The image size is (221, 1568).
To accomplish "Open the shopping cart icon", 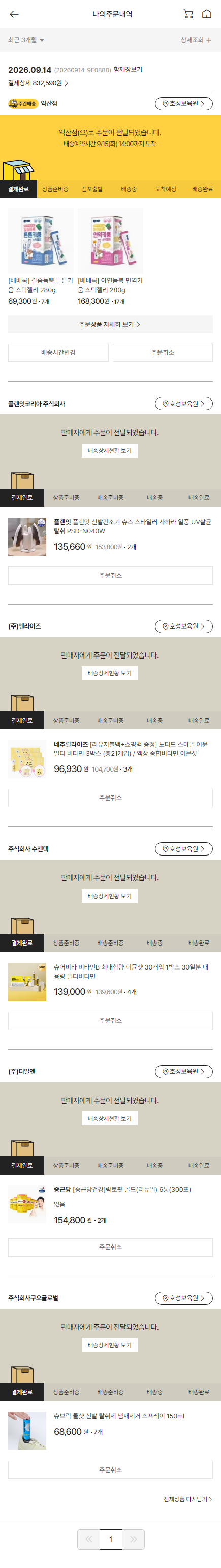I will coord(188,14).
